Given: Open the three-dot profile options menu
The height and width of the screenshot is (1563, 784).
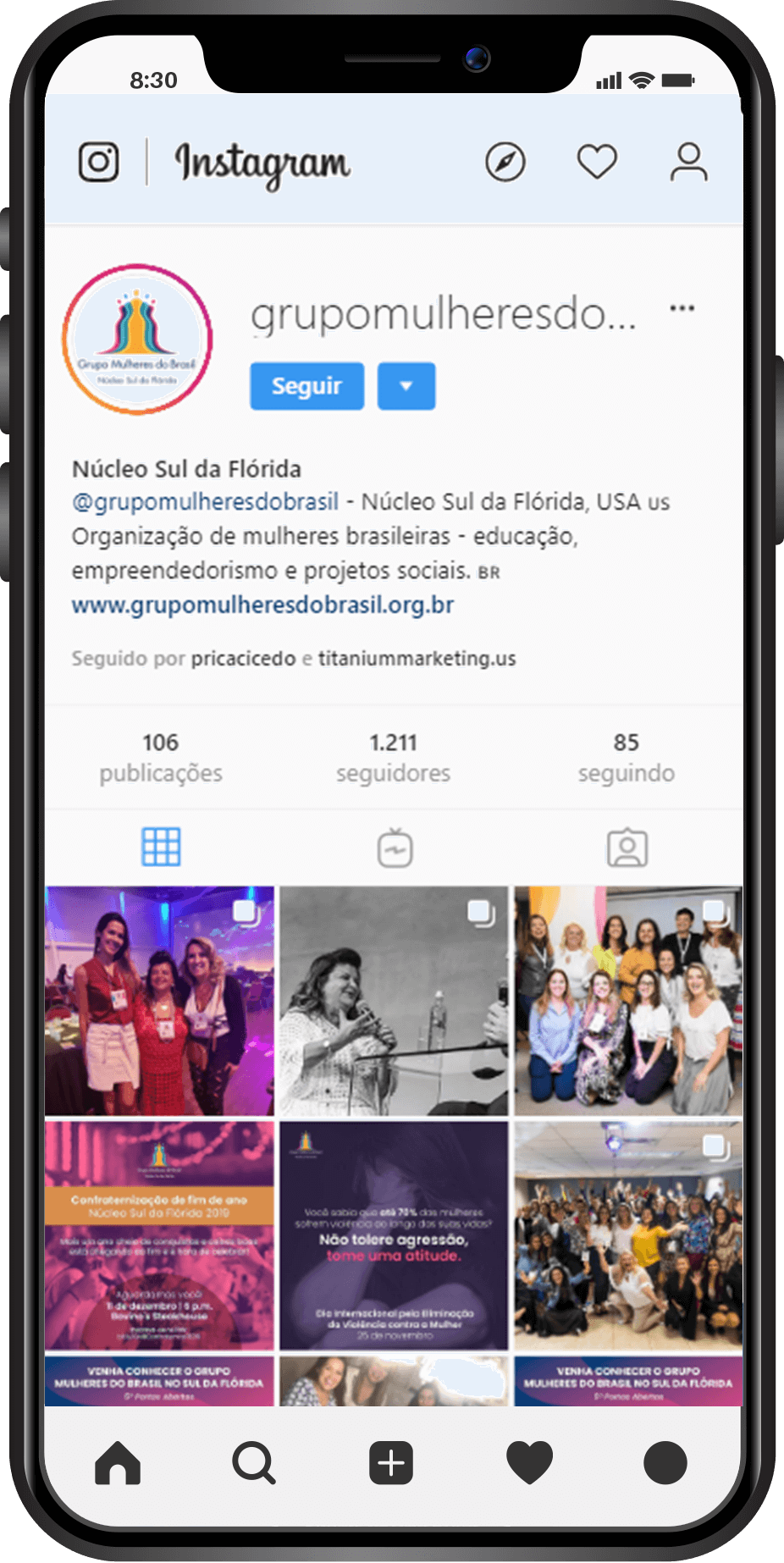Looking at the screenshot, I should 682,308.
